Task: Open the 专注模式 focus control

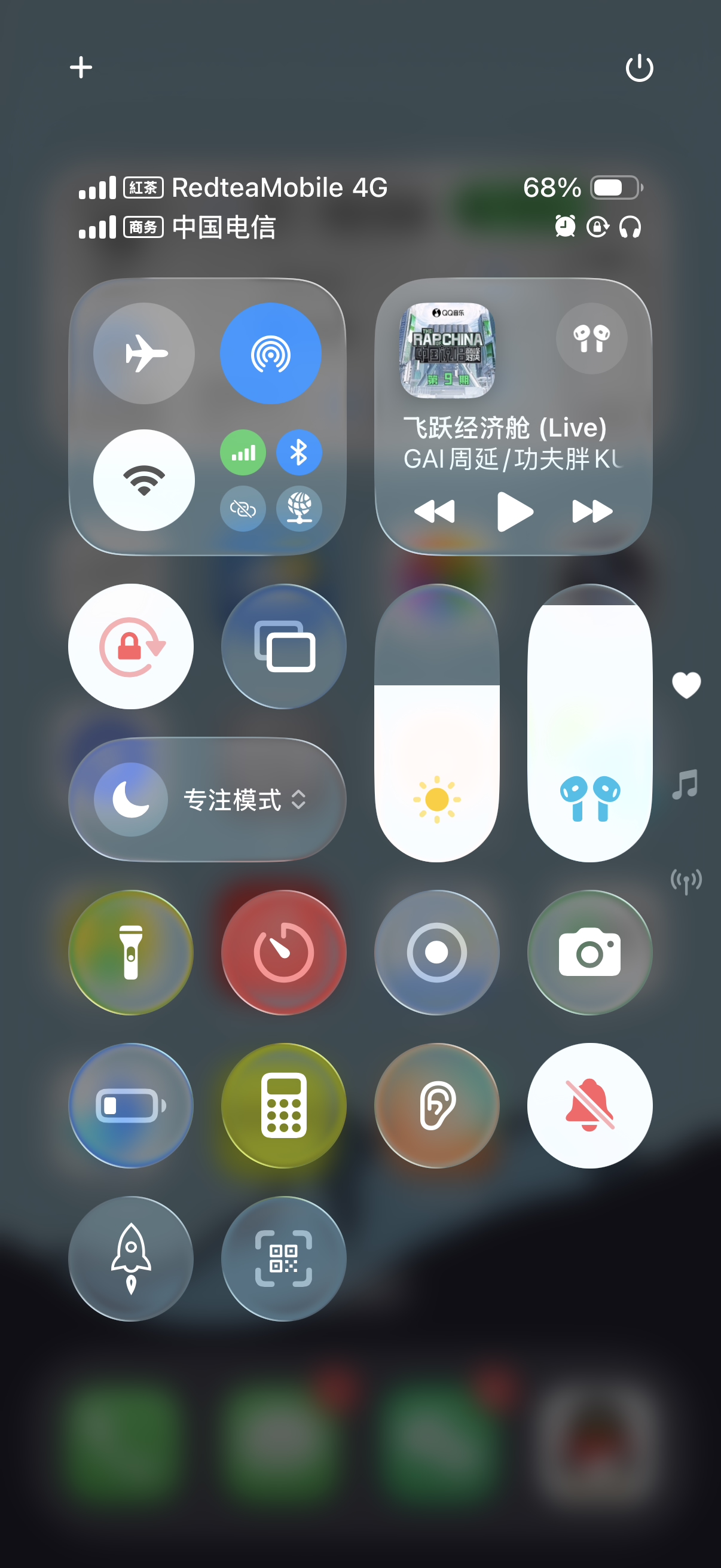Action: click(207, 800)
